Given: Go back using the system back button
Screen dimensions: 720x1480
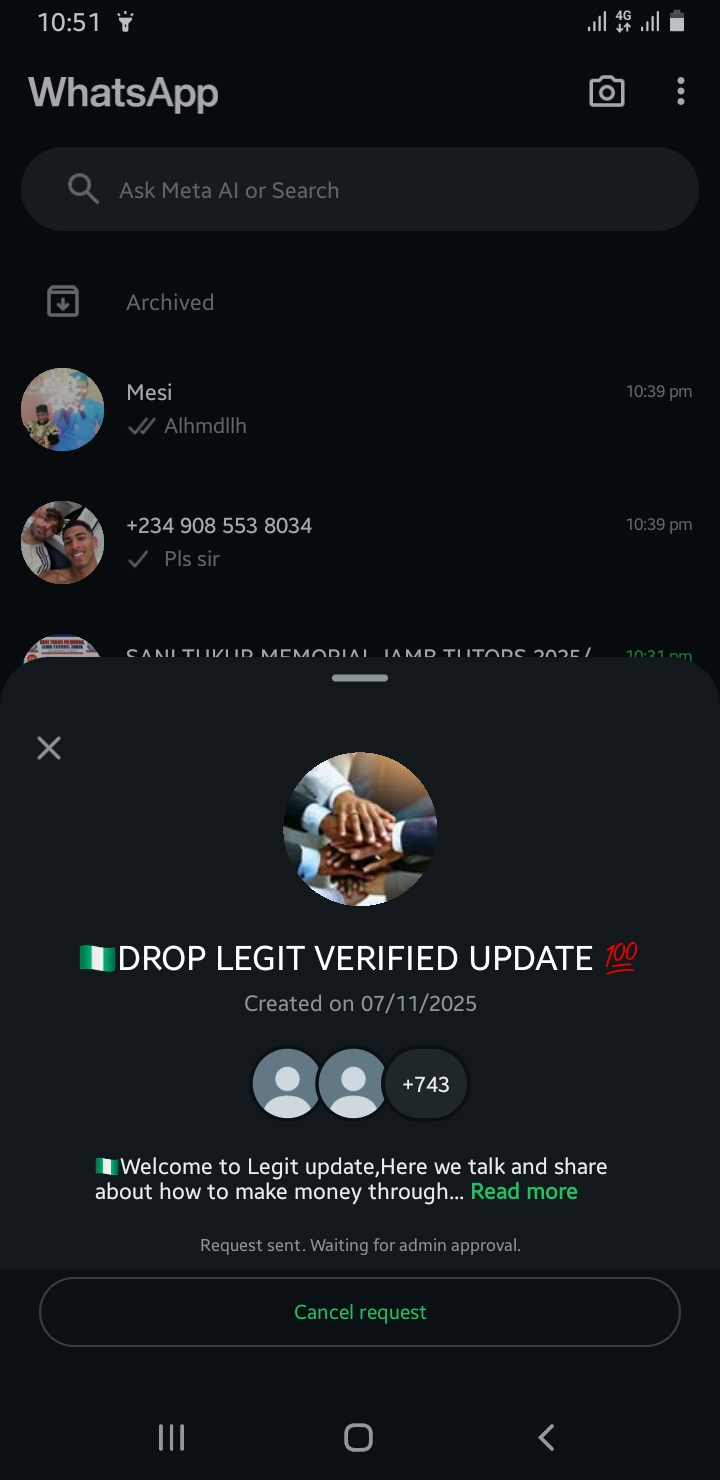Looking at the screenshot, I should tap(546, 1438).
